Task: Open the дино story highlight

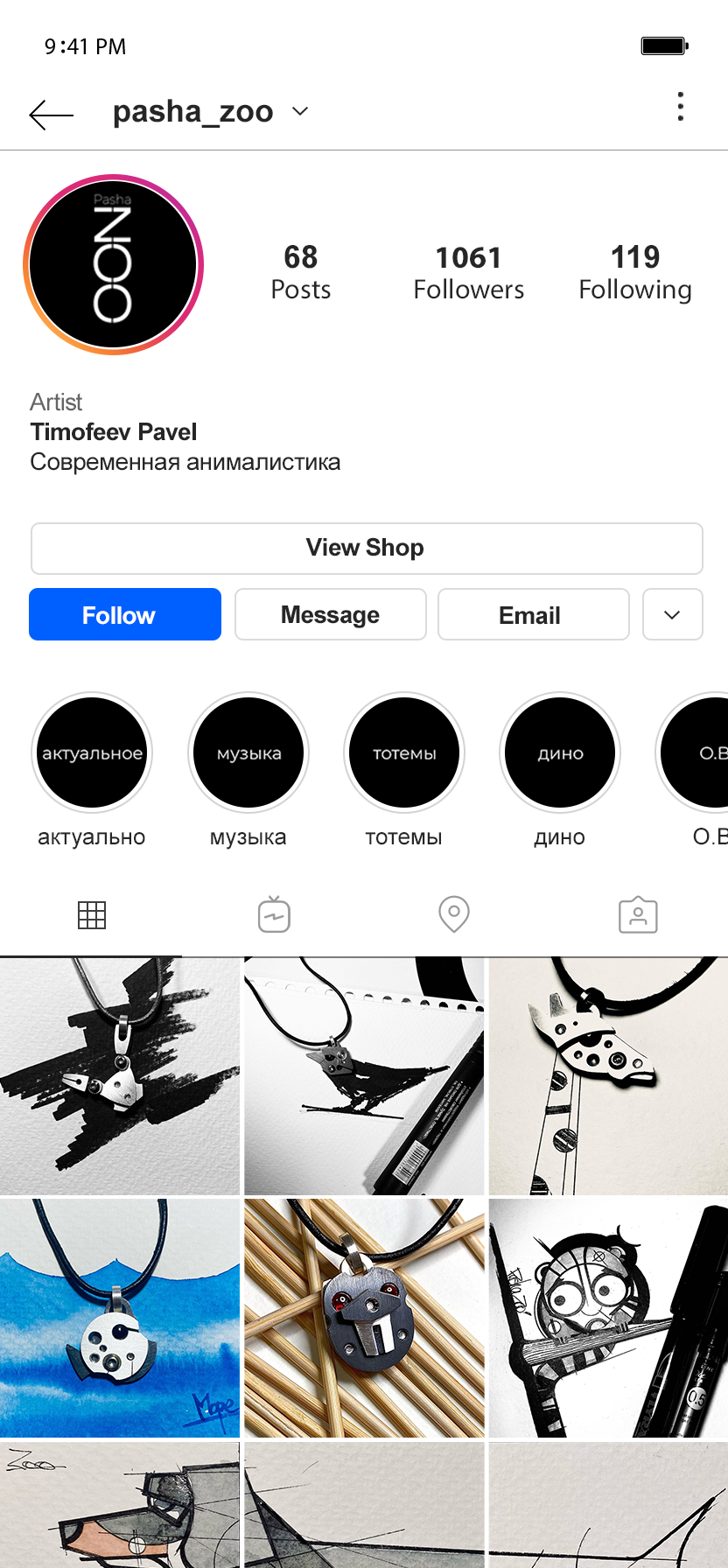Action: 560,753
